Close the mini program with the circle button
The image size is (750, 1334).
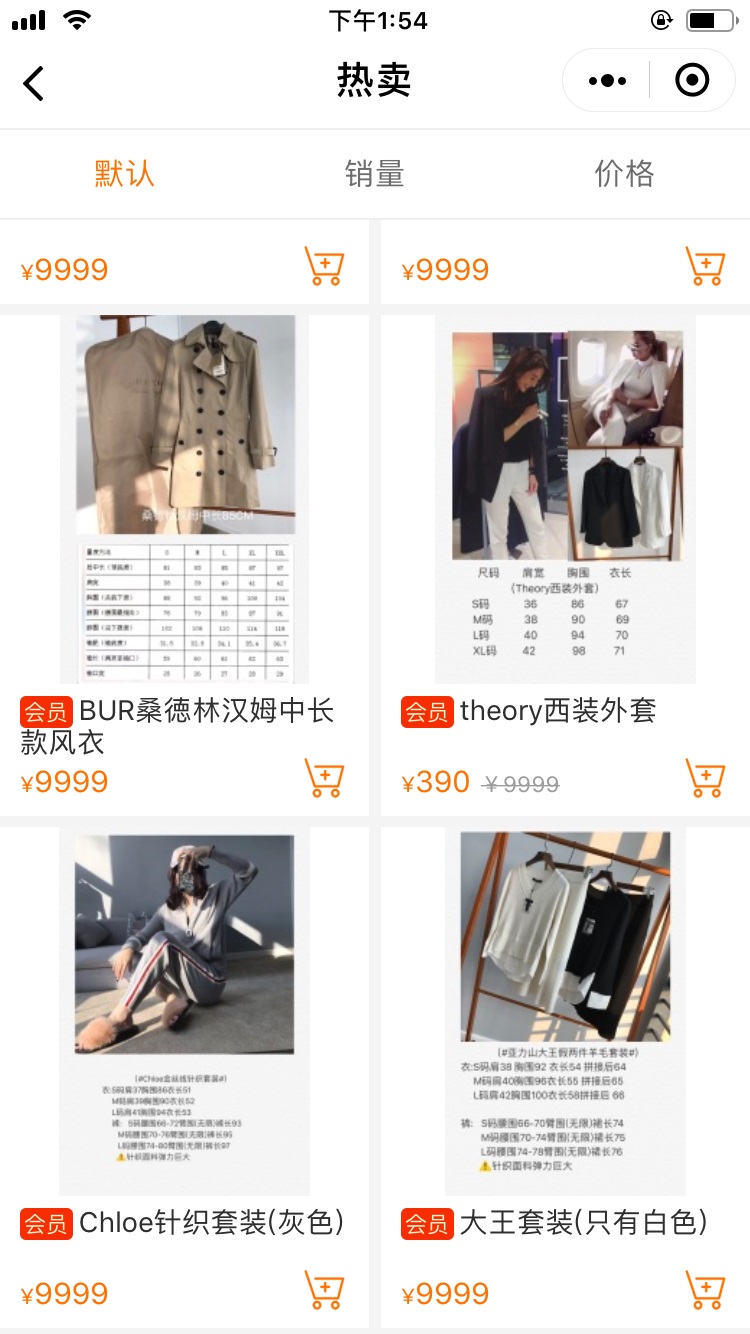(x=692, y=81)
